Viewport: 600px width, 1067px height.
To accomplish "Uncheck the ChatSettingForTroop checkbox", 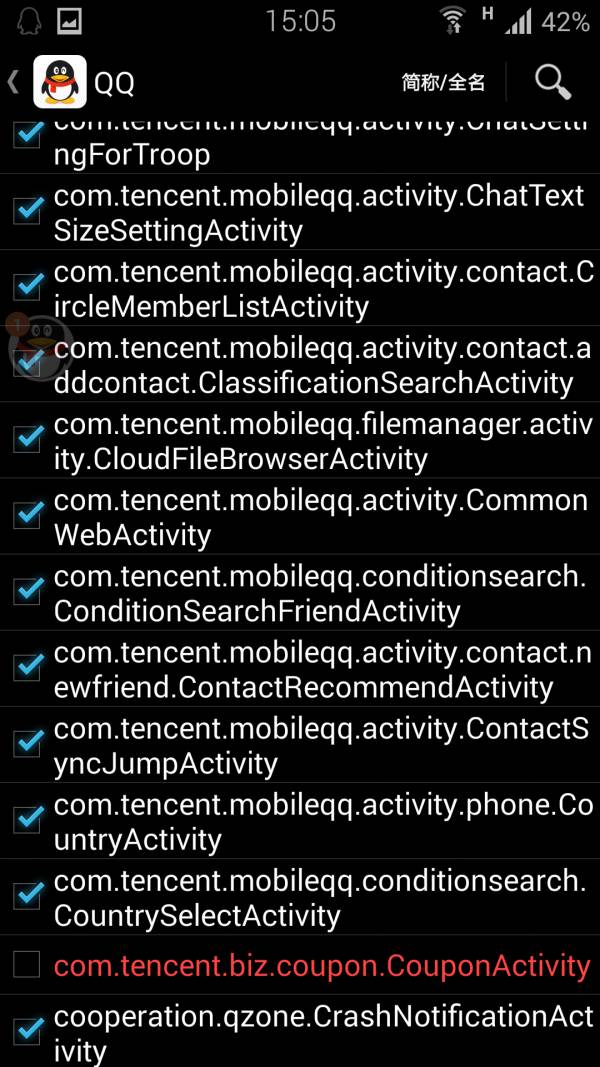I will coord(27,135).
